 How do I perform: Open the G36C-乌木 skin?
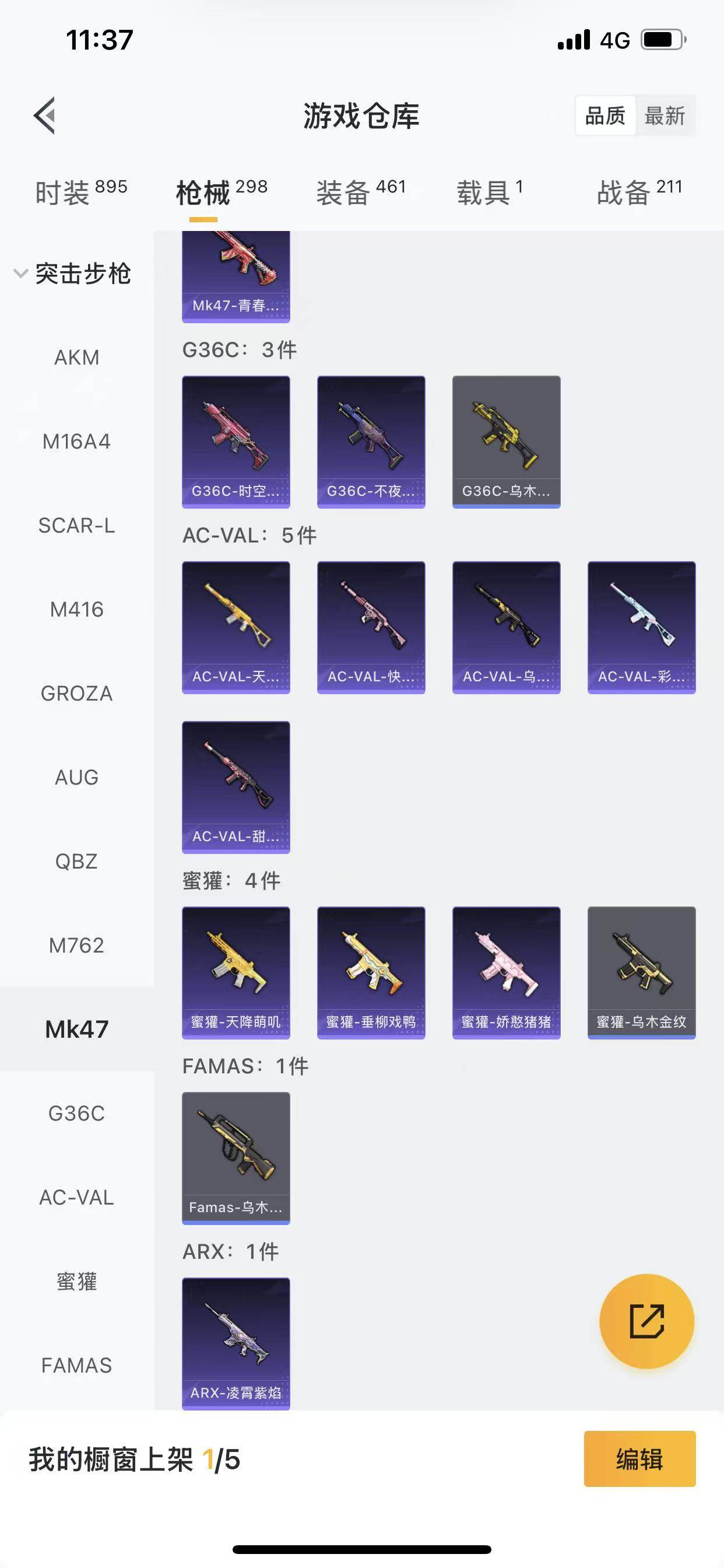[x=506, y=442]
